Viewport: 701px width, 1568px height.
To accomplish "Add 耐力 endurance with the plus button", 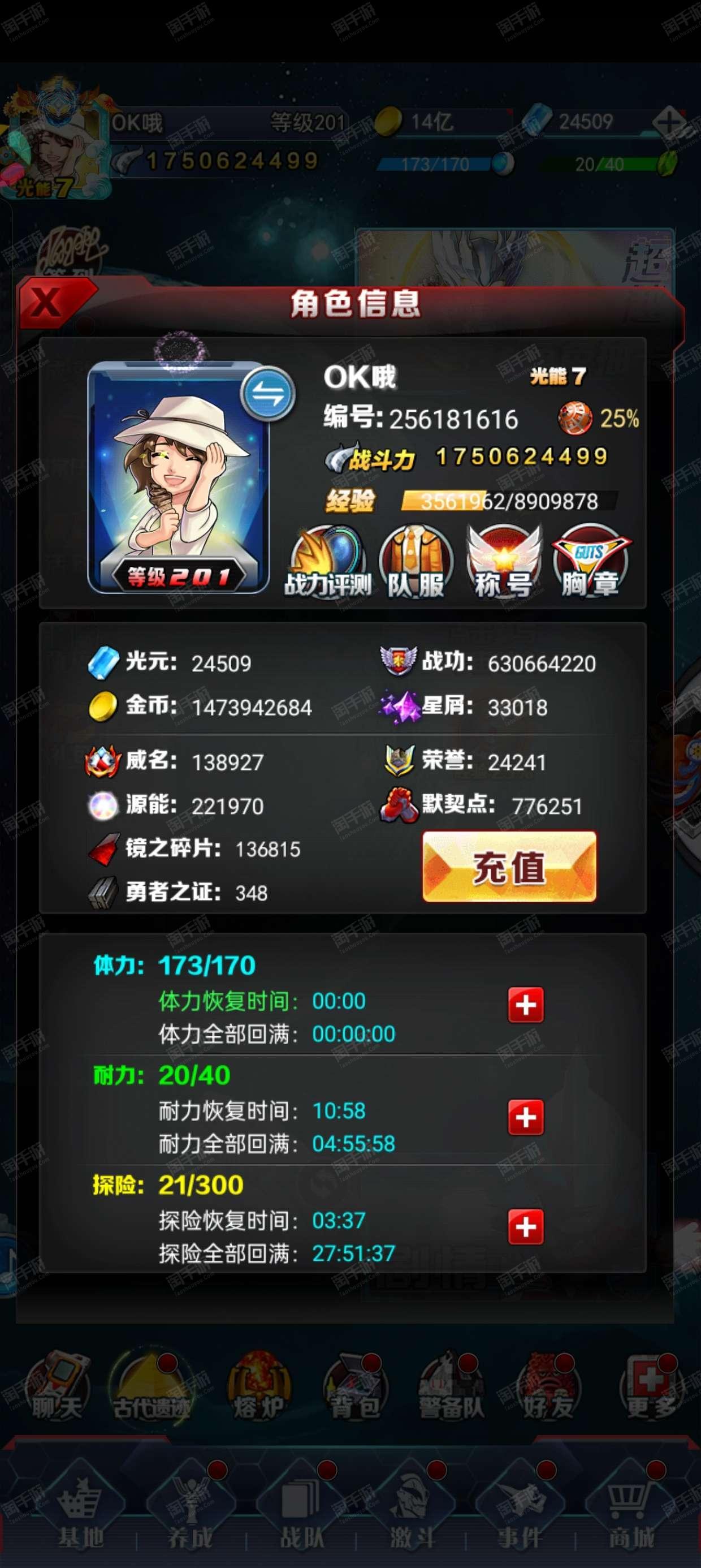I will coord(526,1117).
